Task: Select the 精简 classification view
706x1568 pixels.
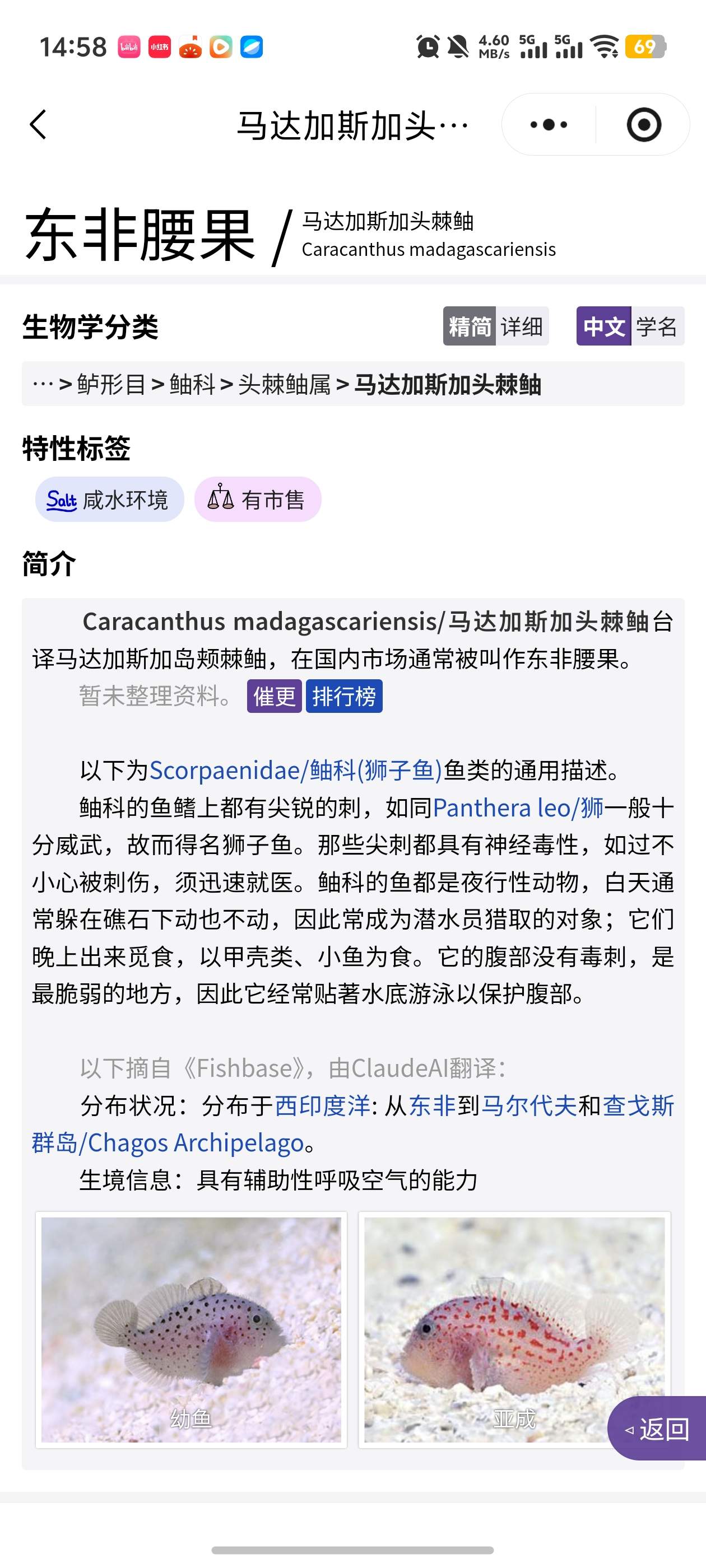Action: click(x=469, y=327)
